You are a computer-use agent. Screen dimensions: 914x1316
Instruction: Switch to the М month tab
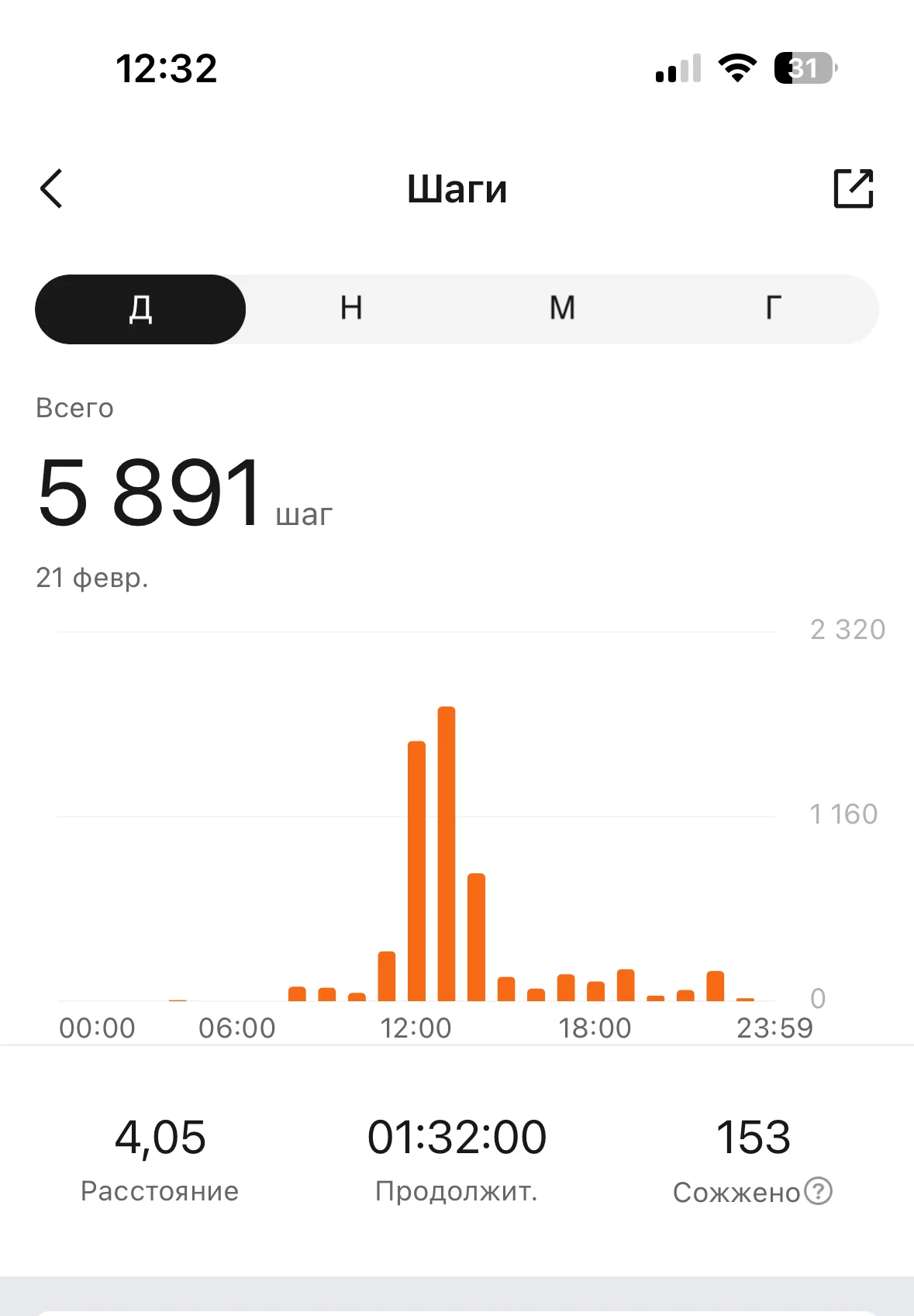562,309
